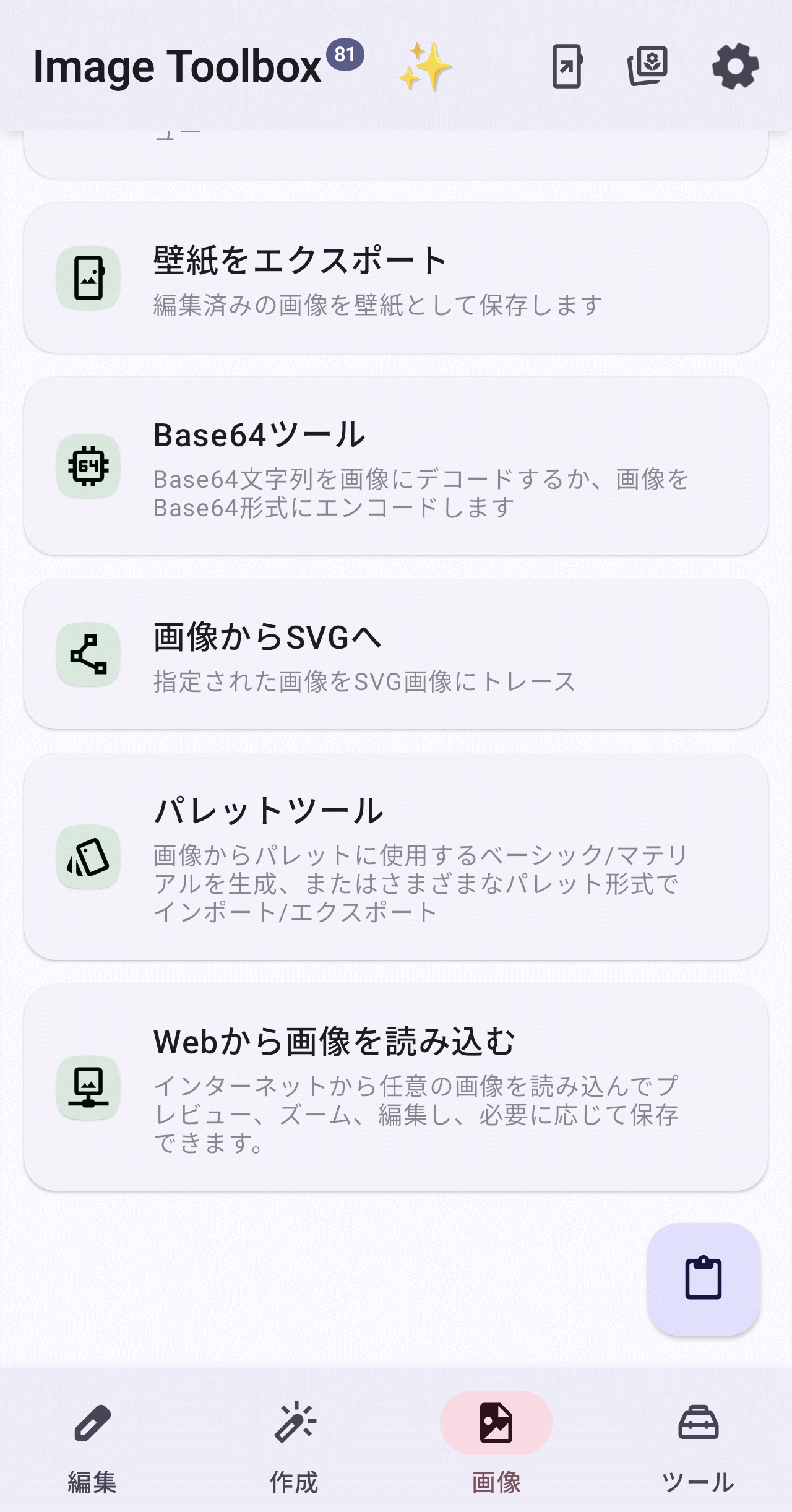
Task: Open パレットツール
Action: click(x=396, y=857)
